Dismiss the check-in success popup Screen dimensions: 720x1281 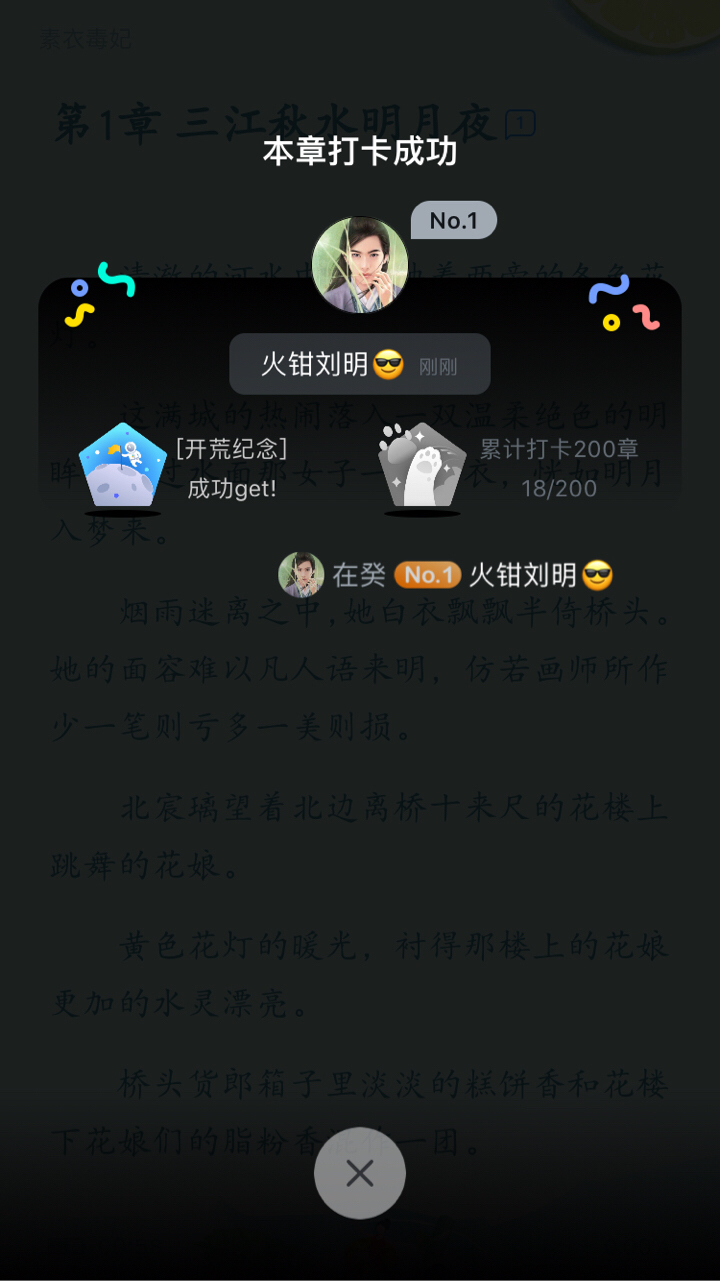(x=360, y=1173)
